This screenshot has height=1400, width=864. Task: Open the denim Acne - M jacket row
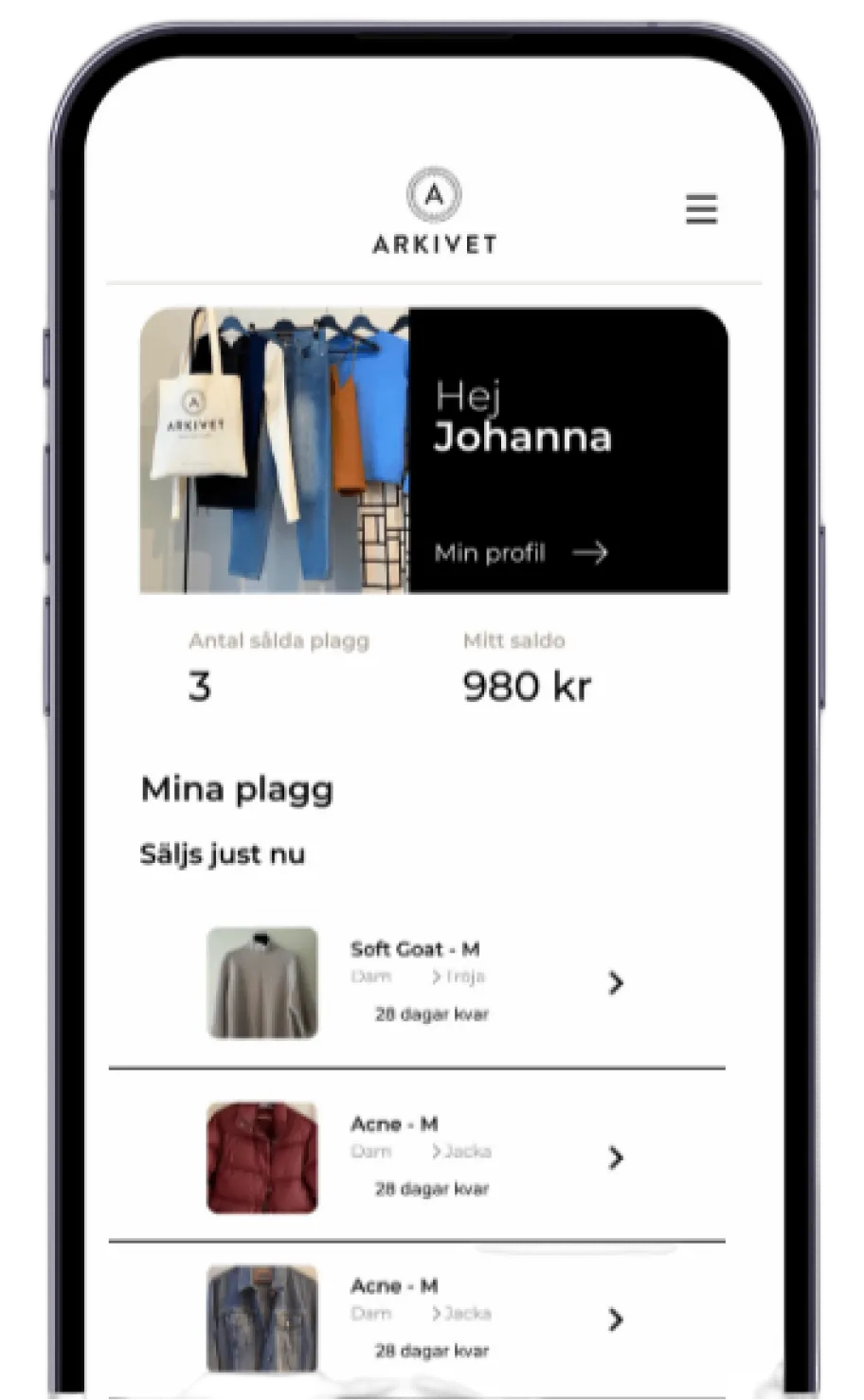[615, 1319]
